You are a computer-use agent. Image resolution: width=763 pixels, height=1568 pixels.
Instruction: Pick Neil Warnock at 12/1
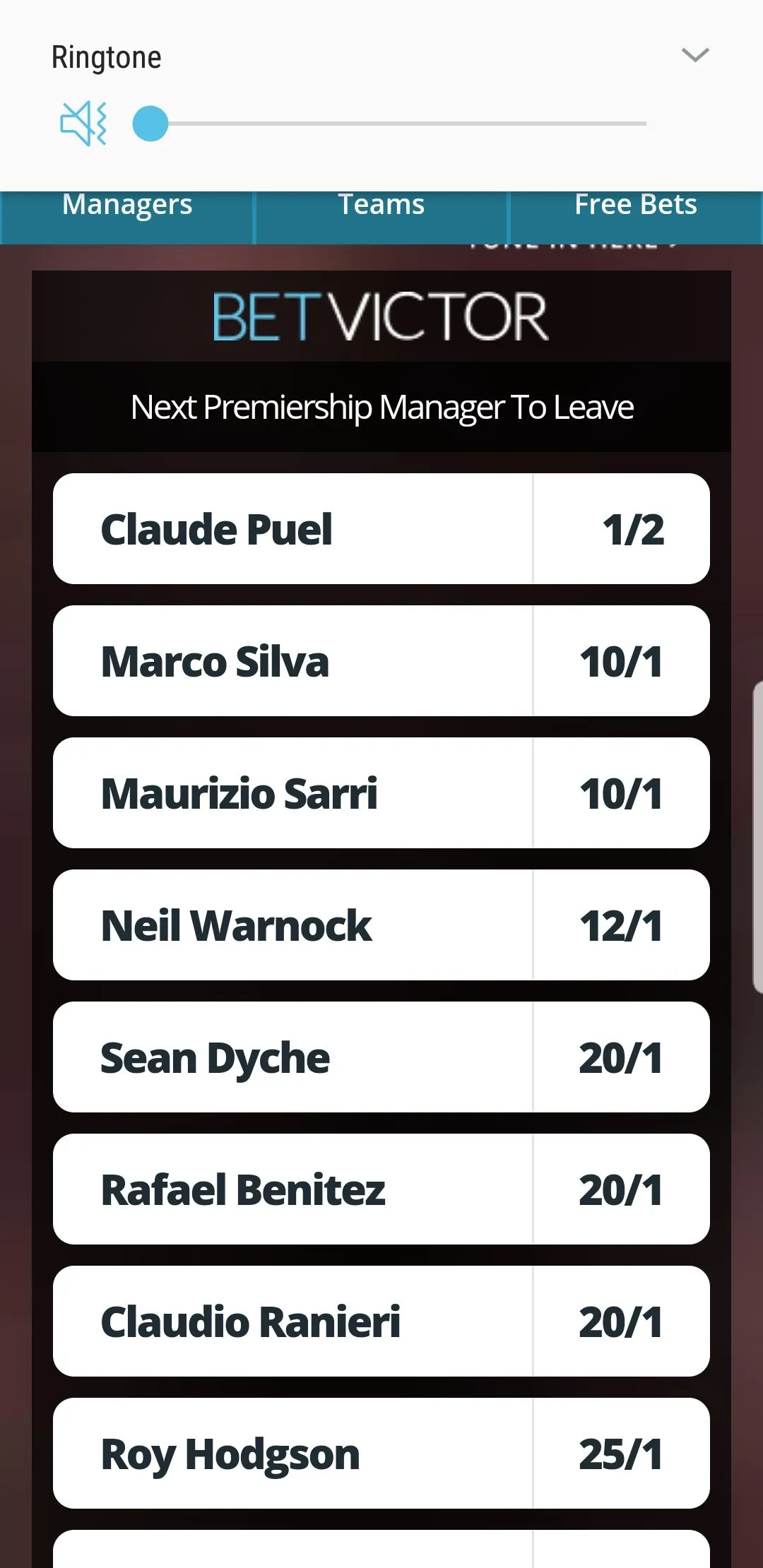pyautogui.click(x=381, y=925)
